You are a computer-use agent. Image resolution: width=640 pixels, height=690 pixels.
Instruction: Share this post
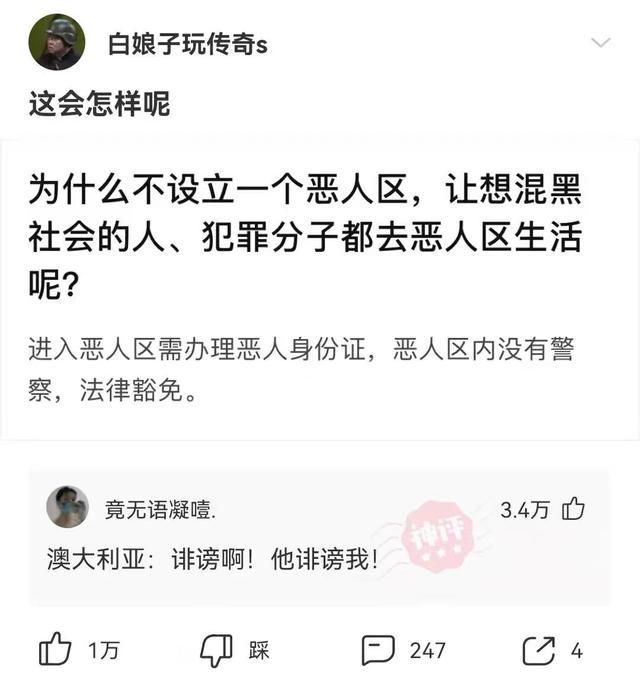click(540, 651)
